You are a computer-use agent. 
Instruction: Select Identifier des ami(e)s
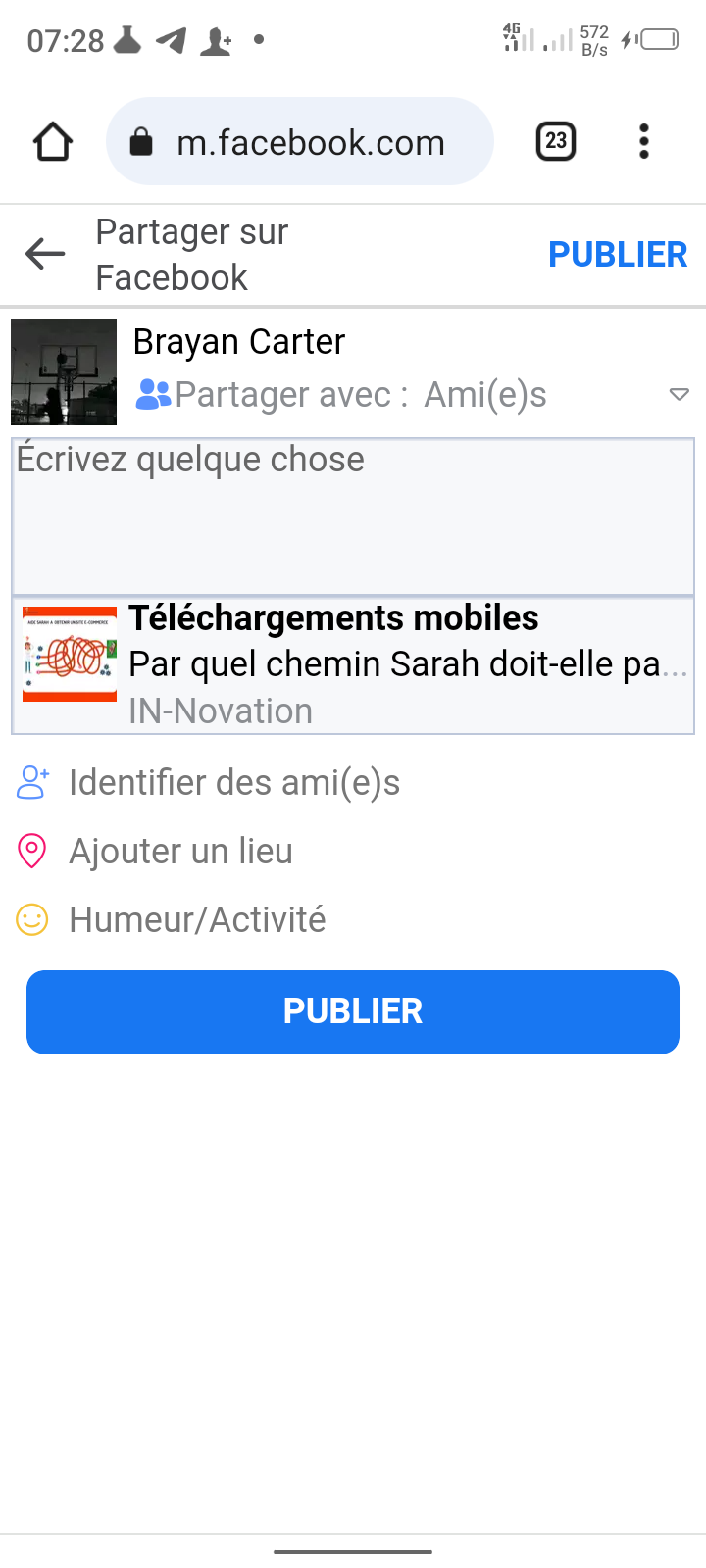(x=233, y=783)
